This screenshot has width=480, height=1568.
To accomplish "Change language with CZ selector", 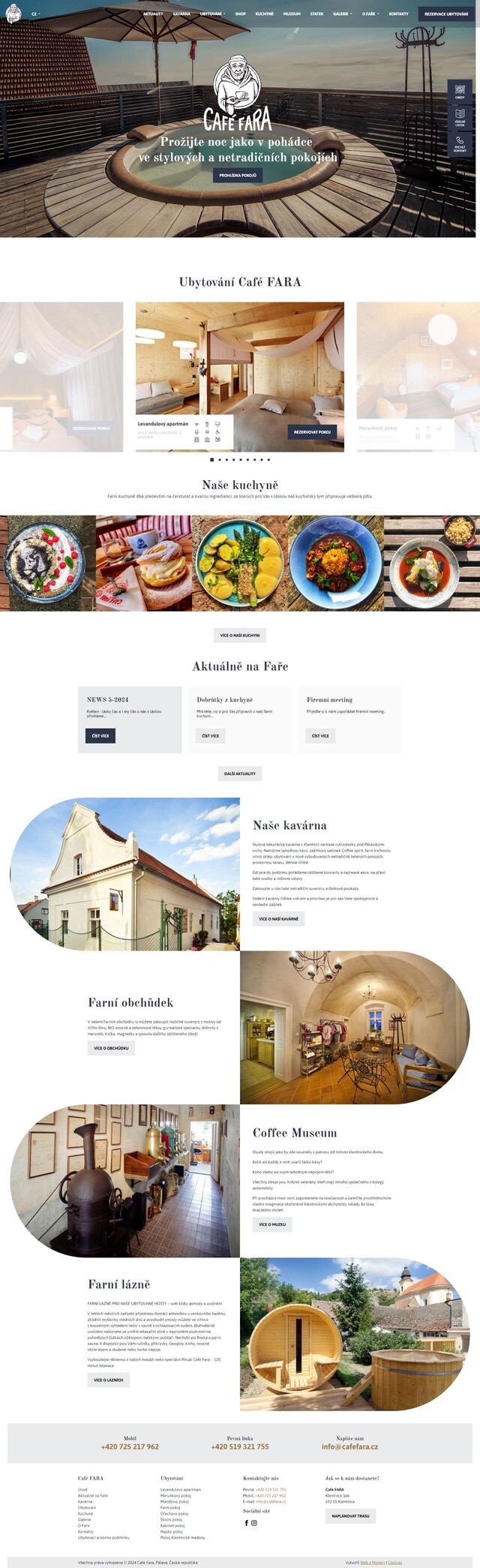I will point(35,14).
